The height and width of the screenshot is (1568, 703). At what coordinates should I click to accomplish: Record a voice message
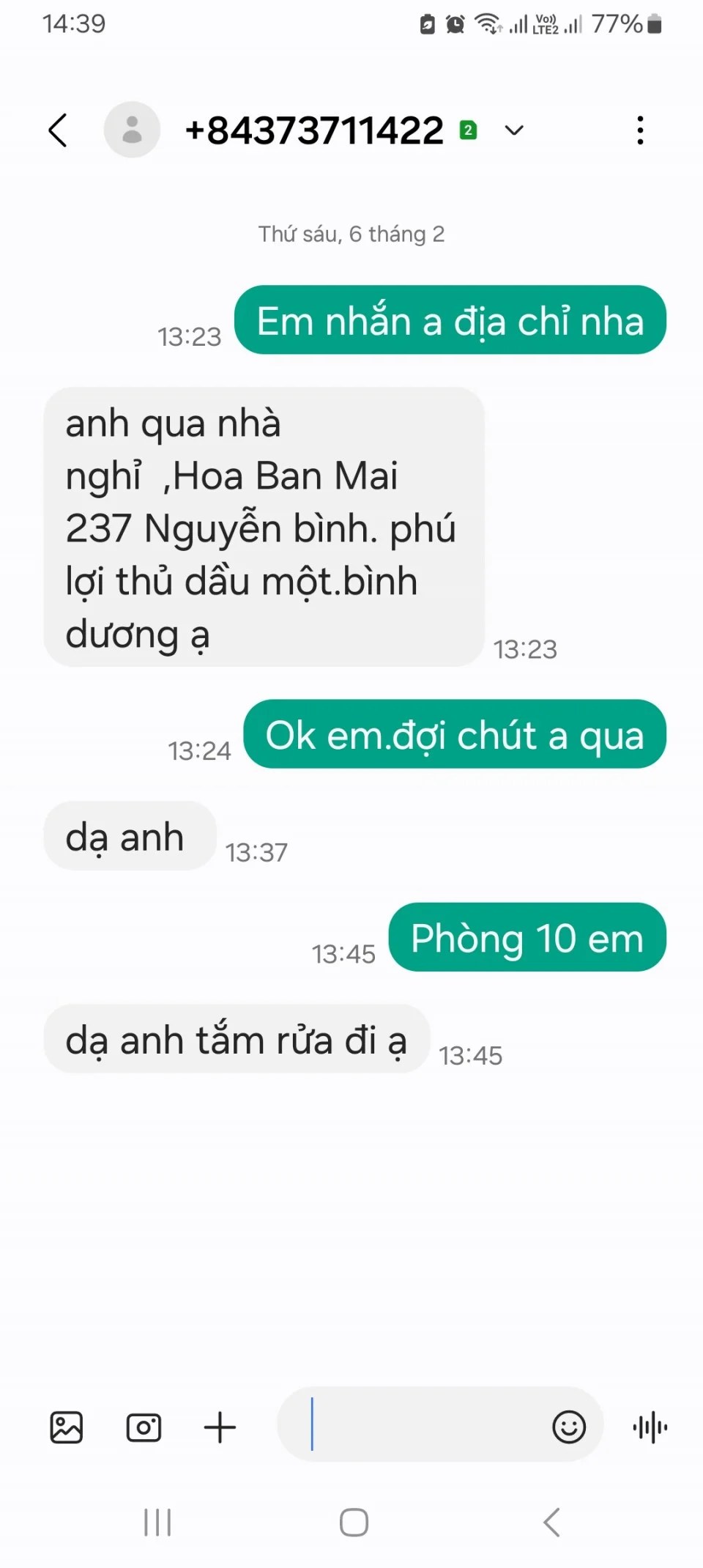pos(650,1427)
